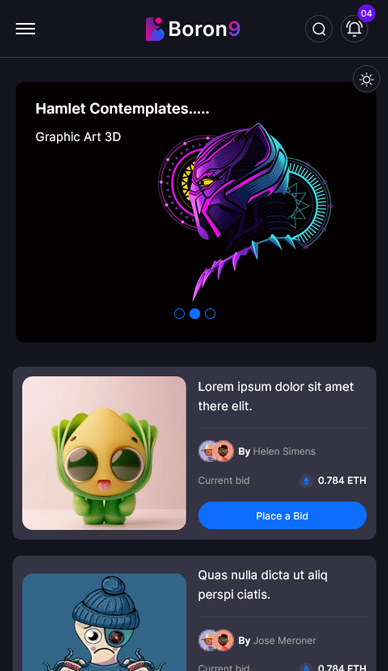Viewport: 388px width, 671px height.
Task: Open the notifications bell
Action: click(x=354, y=29)
